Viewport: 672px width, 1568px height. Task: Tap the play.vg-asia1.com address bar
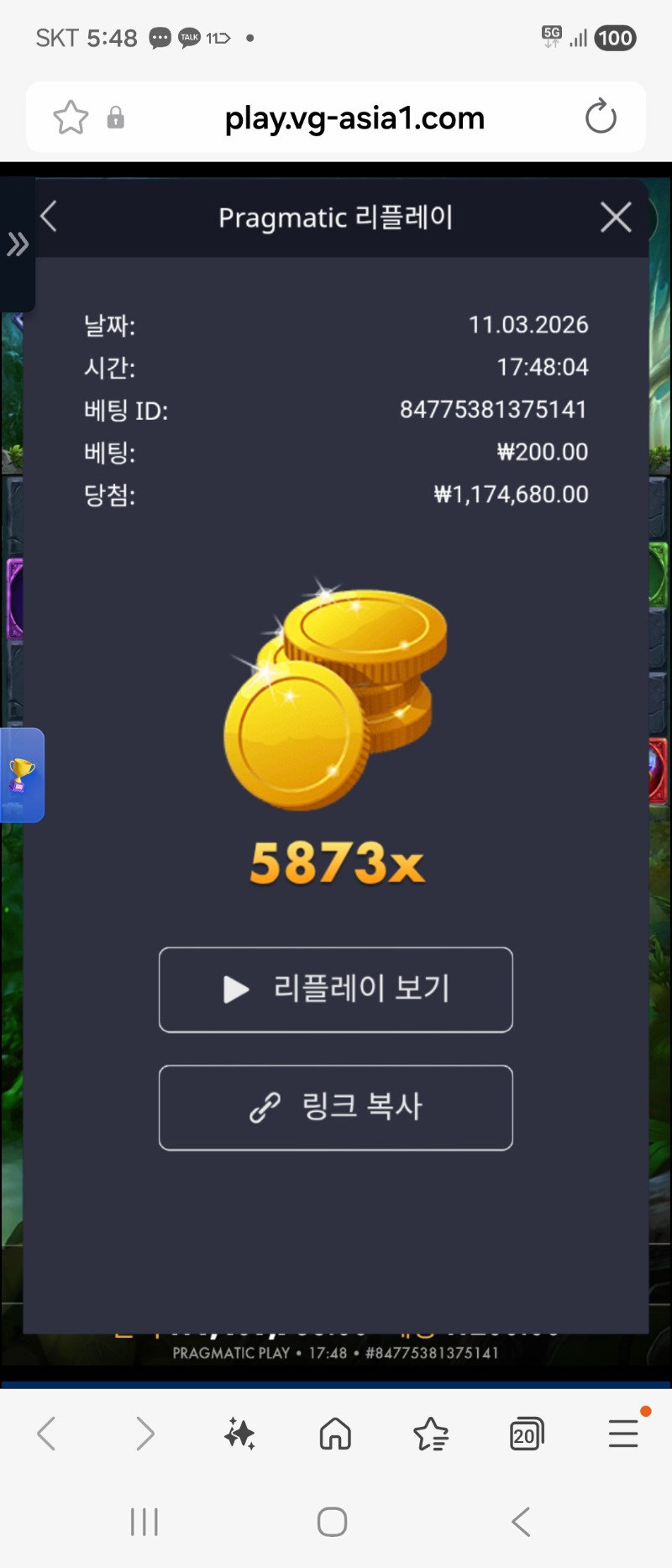pos(354,118)
